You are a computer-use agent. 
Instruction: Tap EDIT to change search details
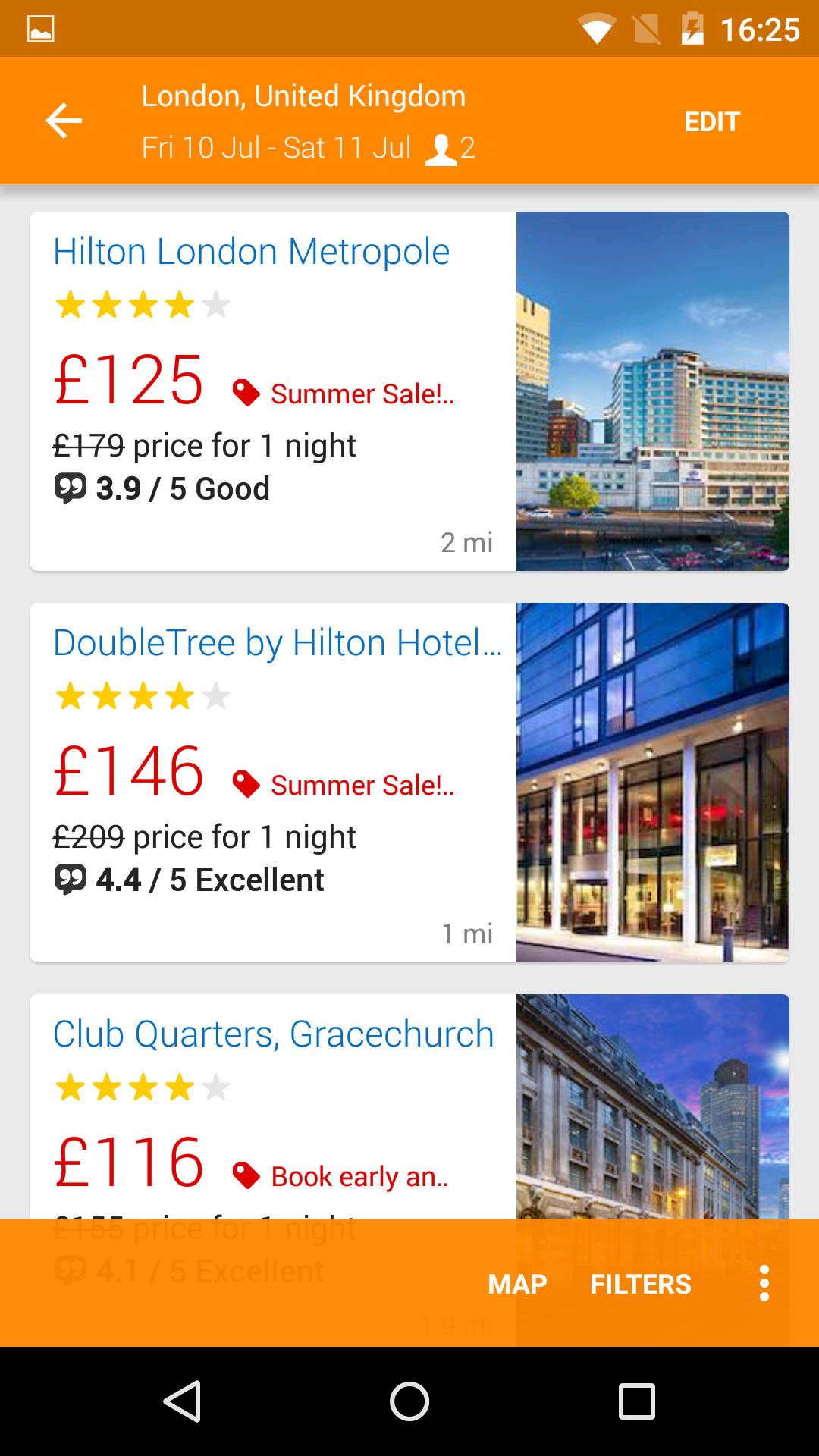click(711, 121)
